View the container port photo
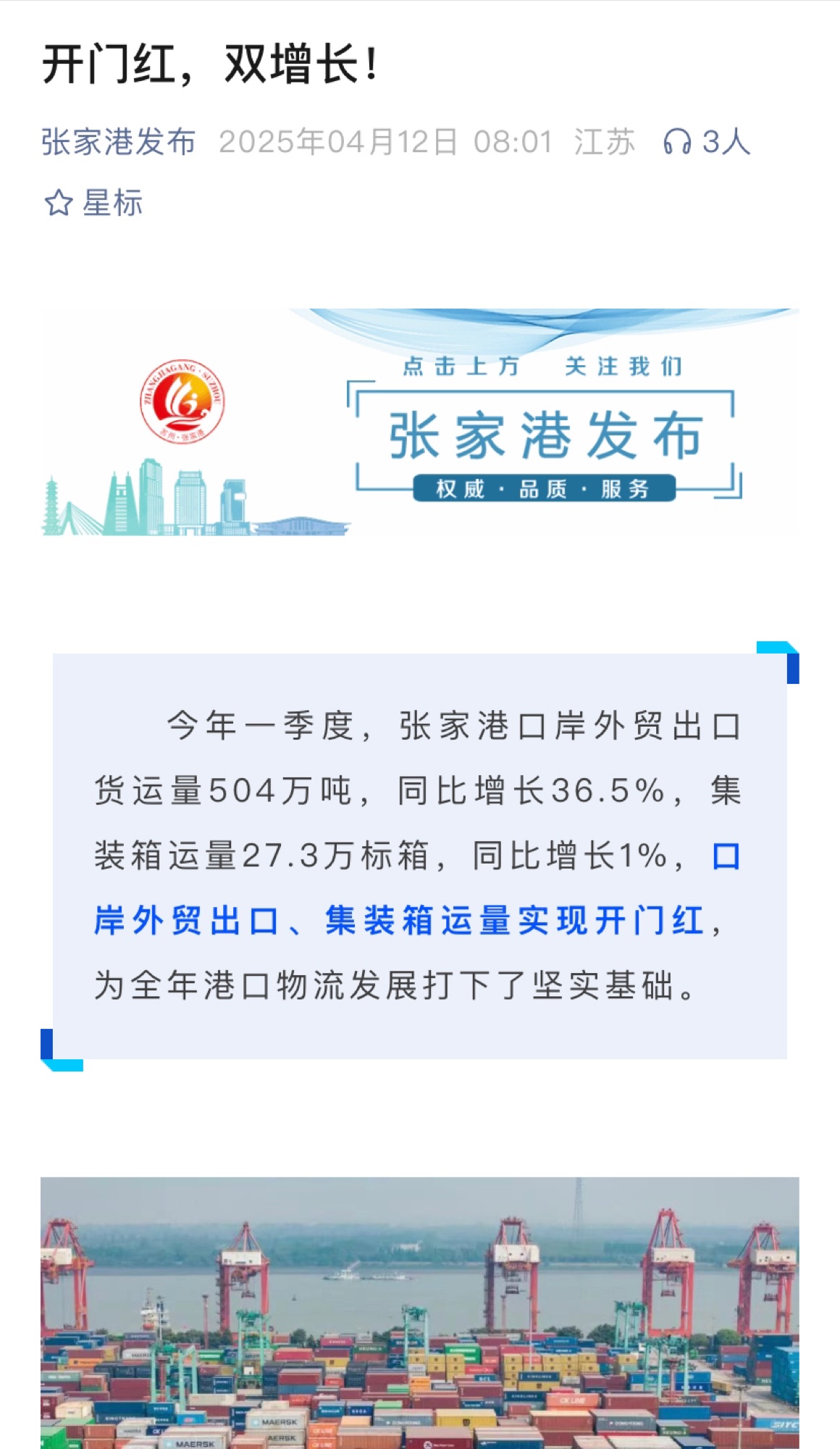This screenshot has width=840, height=1449. (x=419, y=1313)
